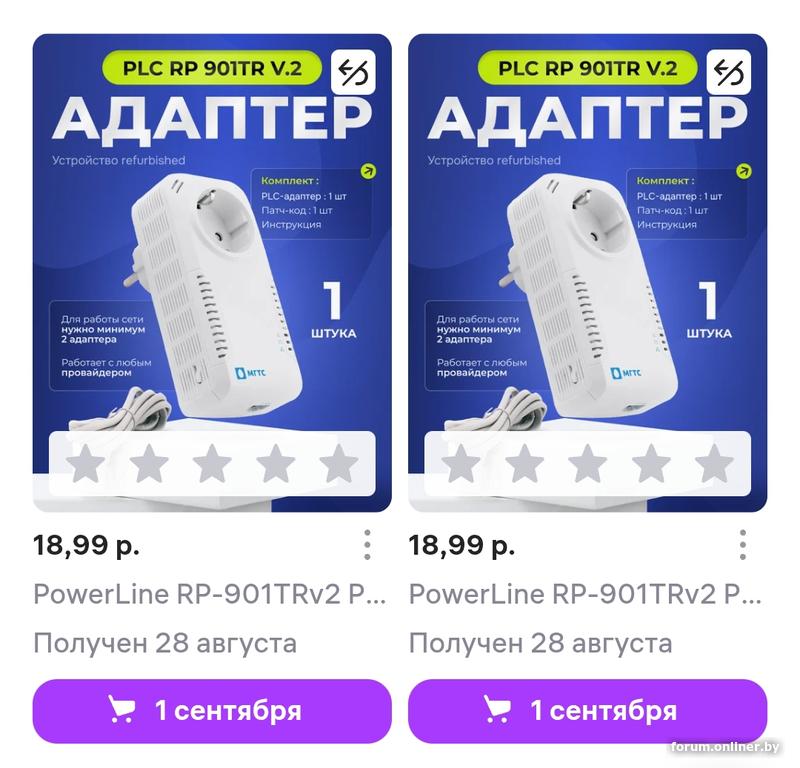Rate the second adapter with one star

point(461,464)
